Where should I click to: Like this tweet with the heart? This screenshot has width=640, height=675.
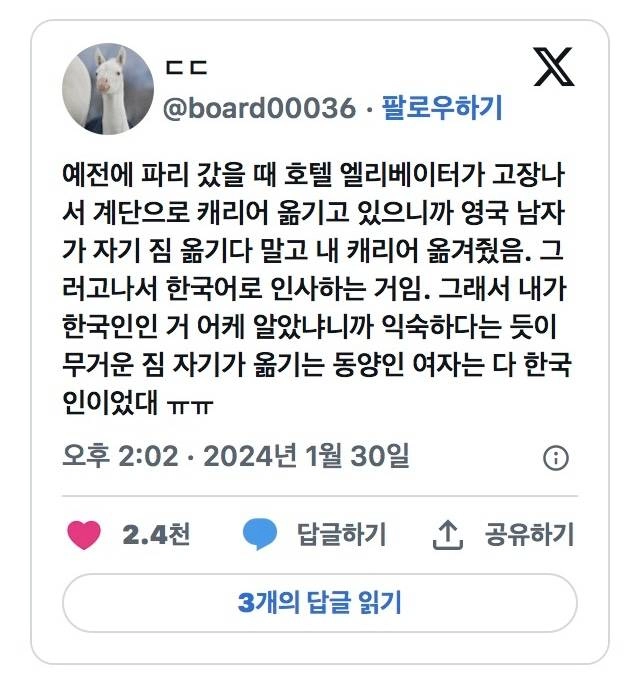pos(85,535)
